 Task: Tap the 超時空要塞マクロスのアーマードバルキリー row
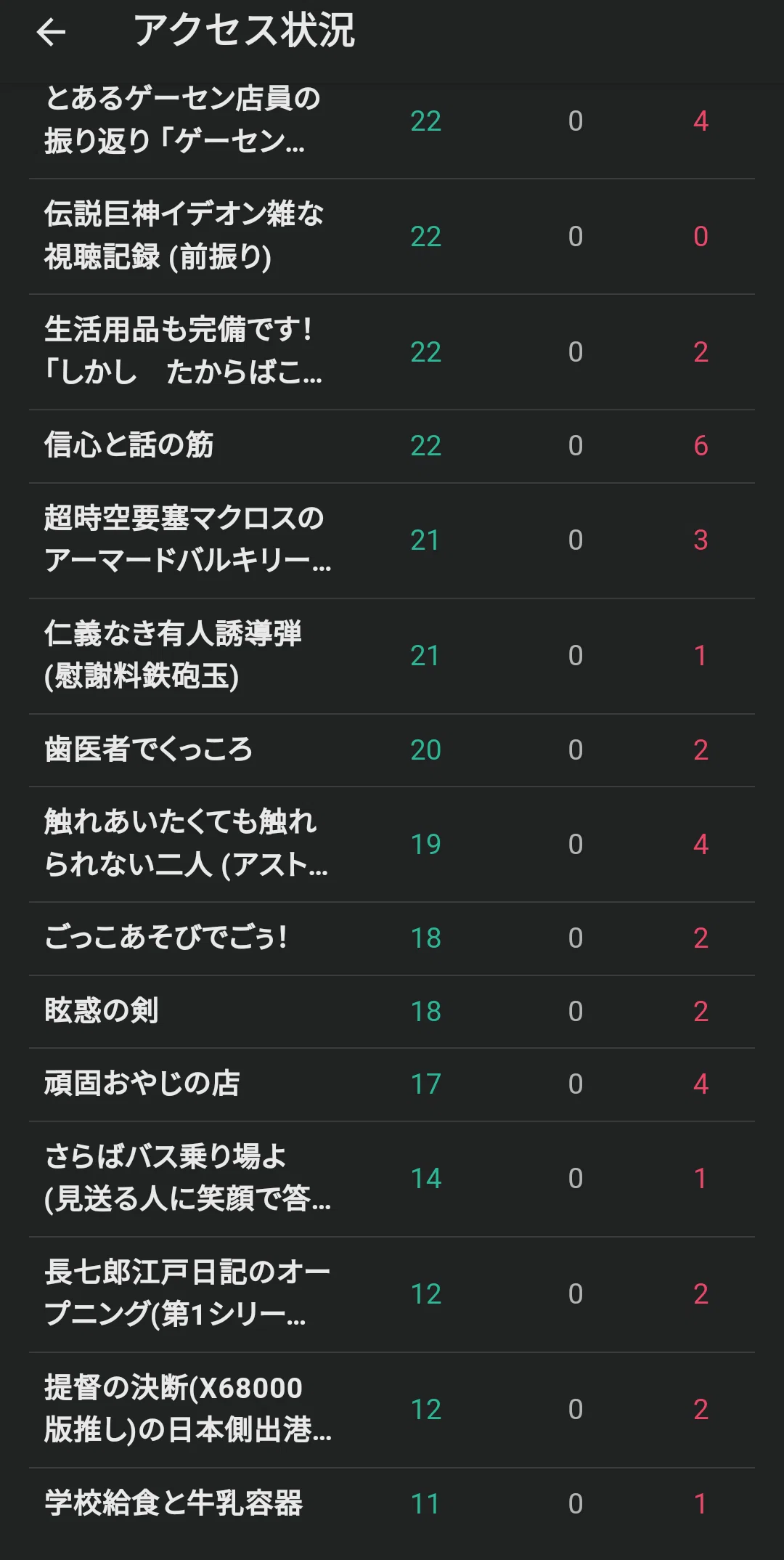click(392, 541)
